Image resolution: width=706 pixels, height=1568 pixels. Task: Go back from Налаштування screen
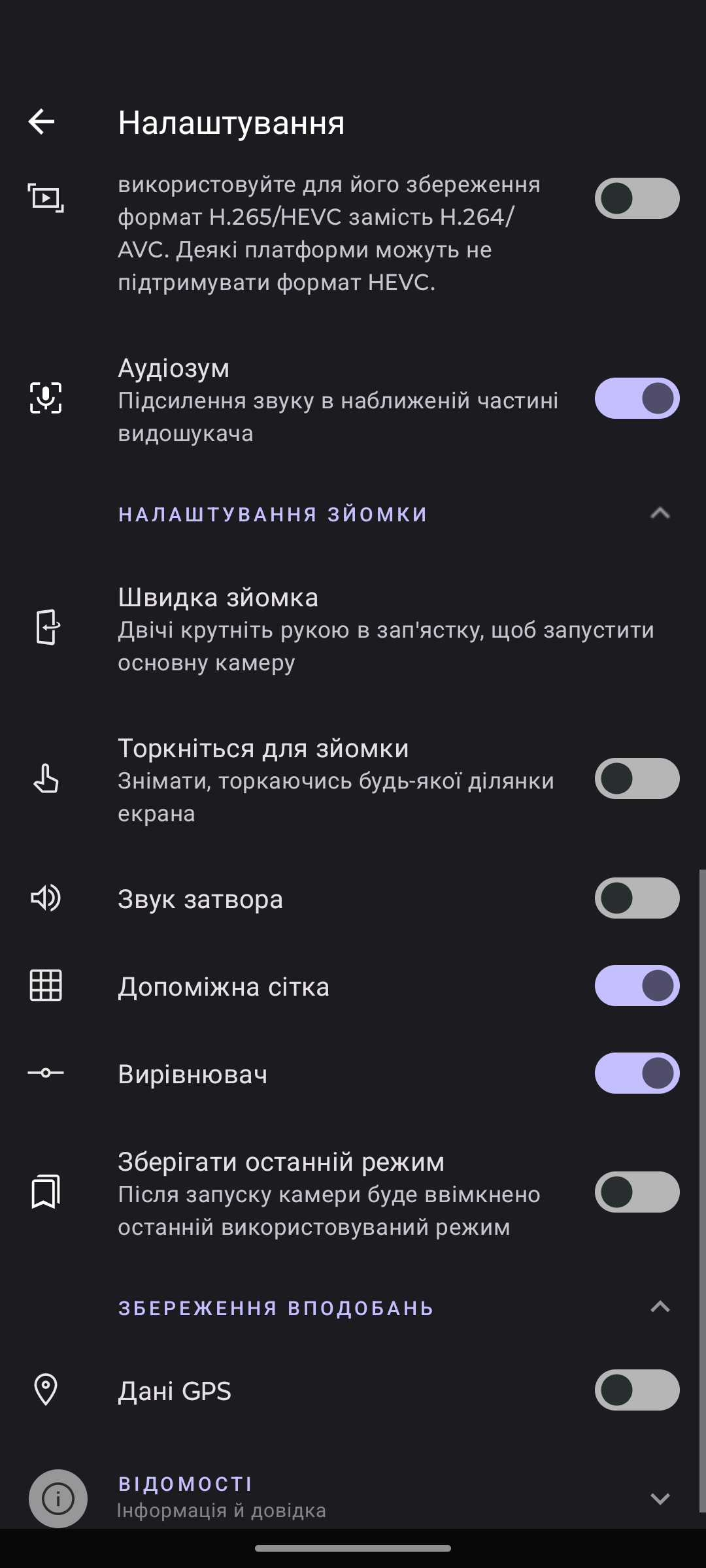tap(41, 122)
